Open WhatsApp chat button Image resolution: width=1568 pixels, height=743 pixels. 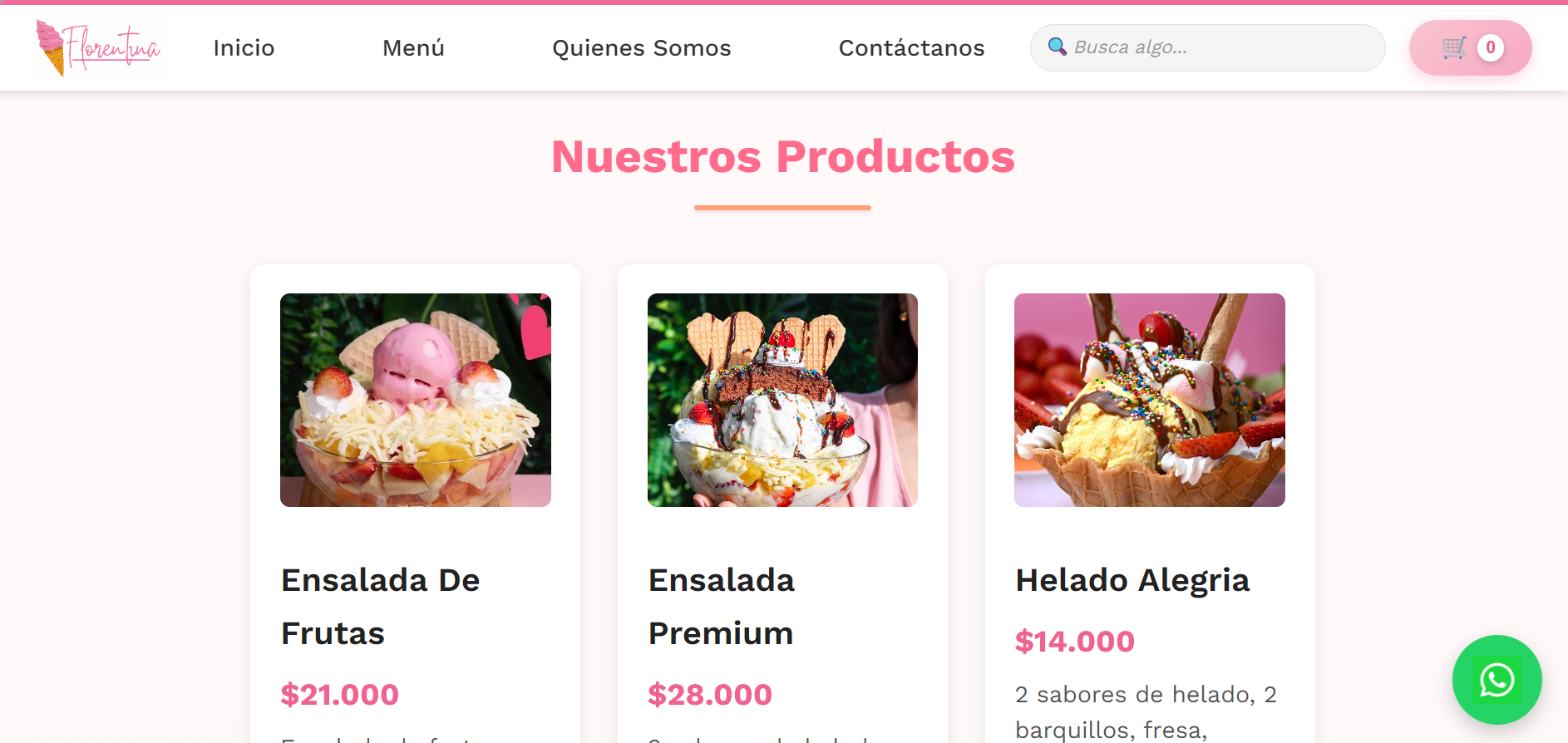coord(1497,680)
